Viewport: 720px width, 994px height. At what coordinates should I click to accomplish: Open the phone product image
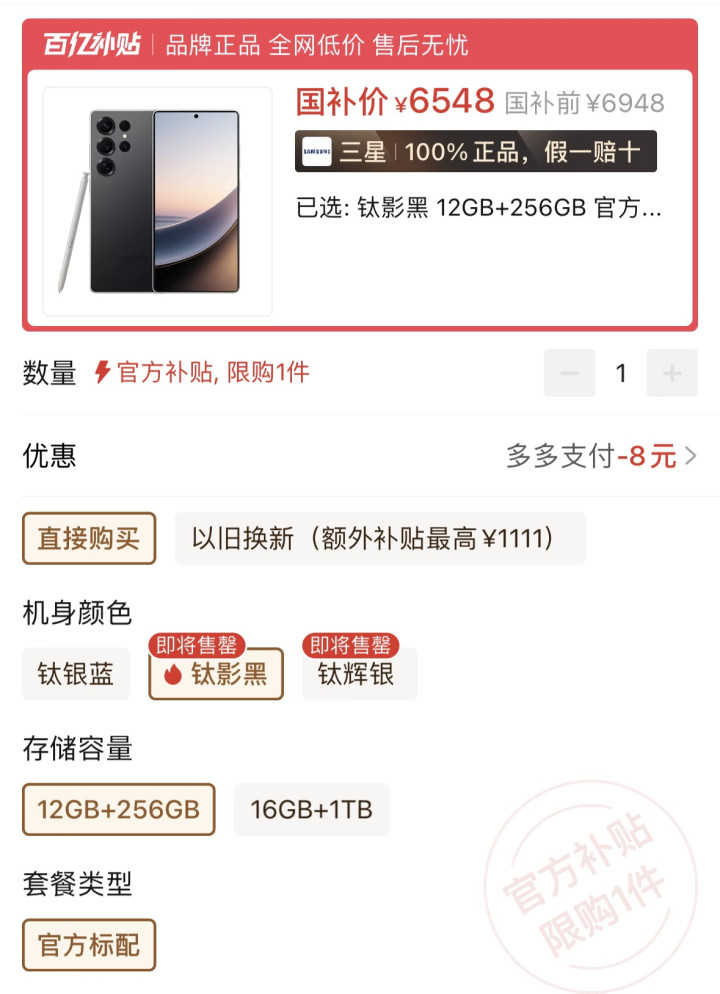(x=158, y=201)
